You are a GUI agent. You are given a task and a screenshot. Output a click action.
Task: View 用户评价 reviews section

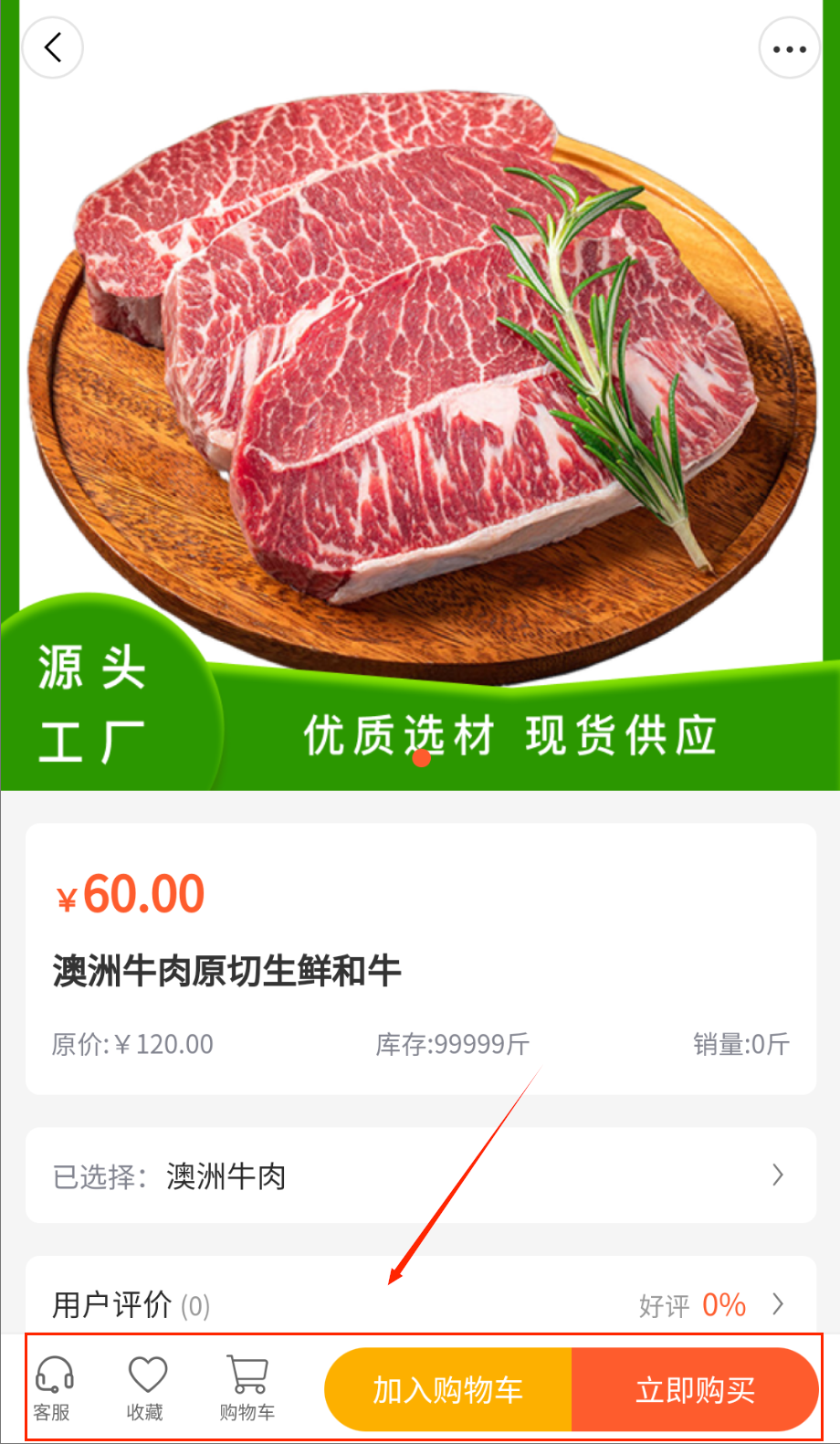coord(420,1303)
